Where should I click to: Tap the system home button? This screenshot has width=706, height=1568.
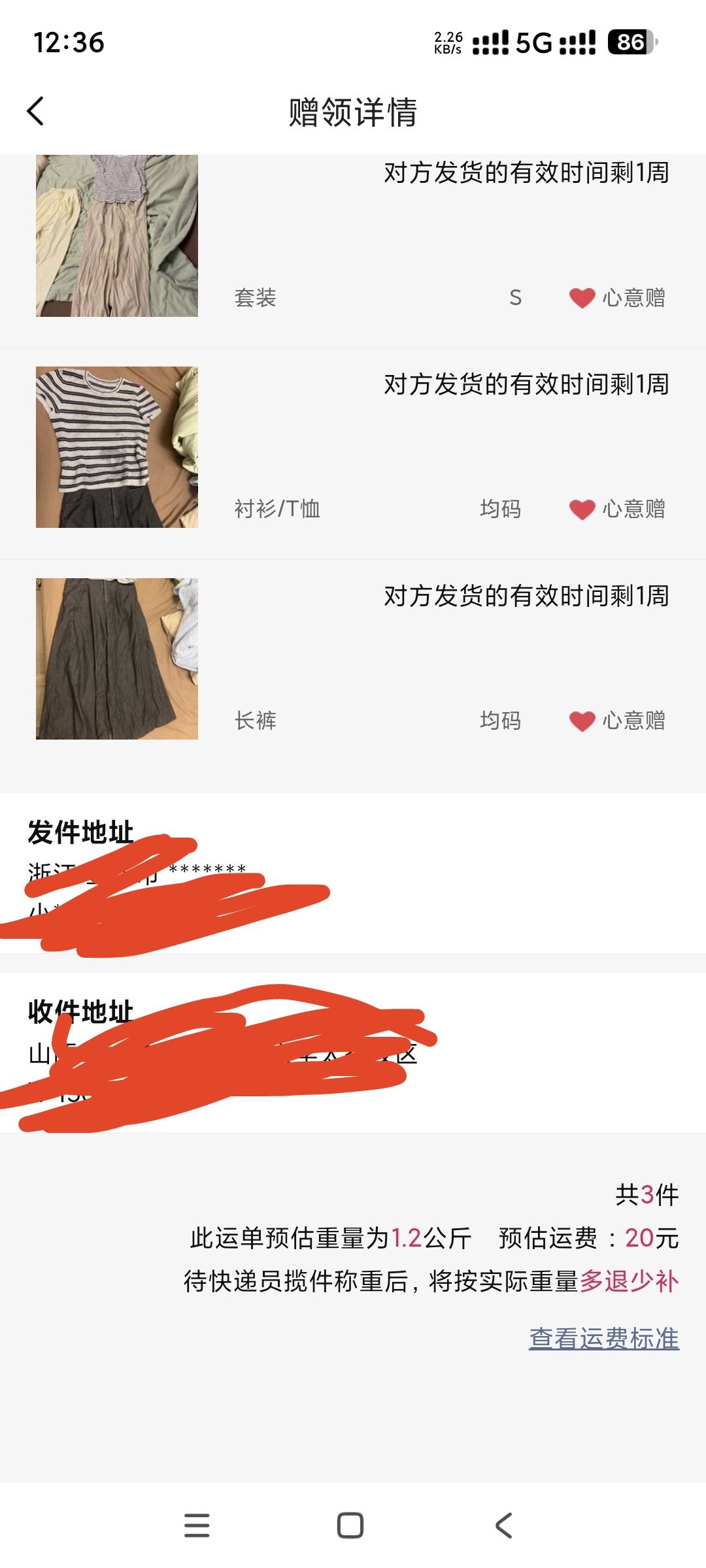(x=350, y=1526)
